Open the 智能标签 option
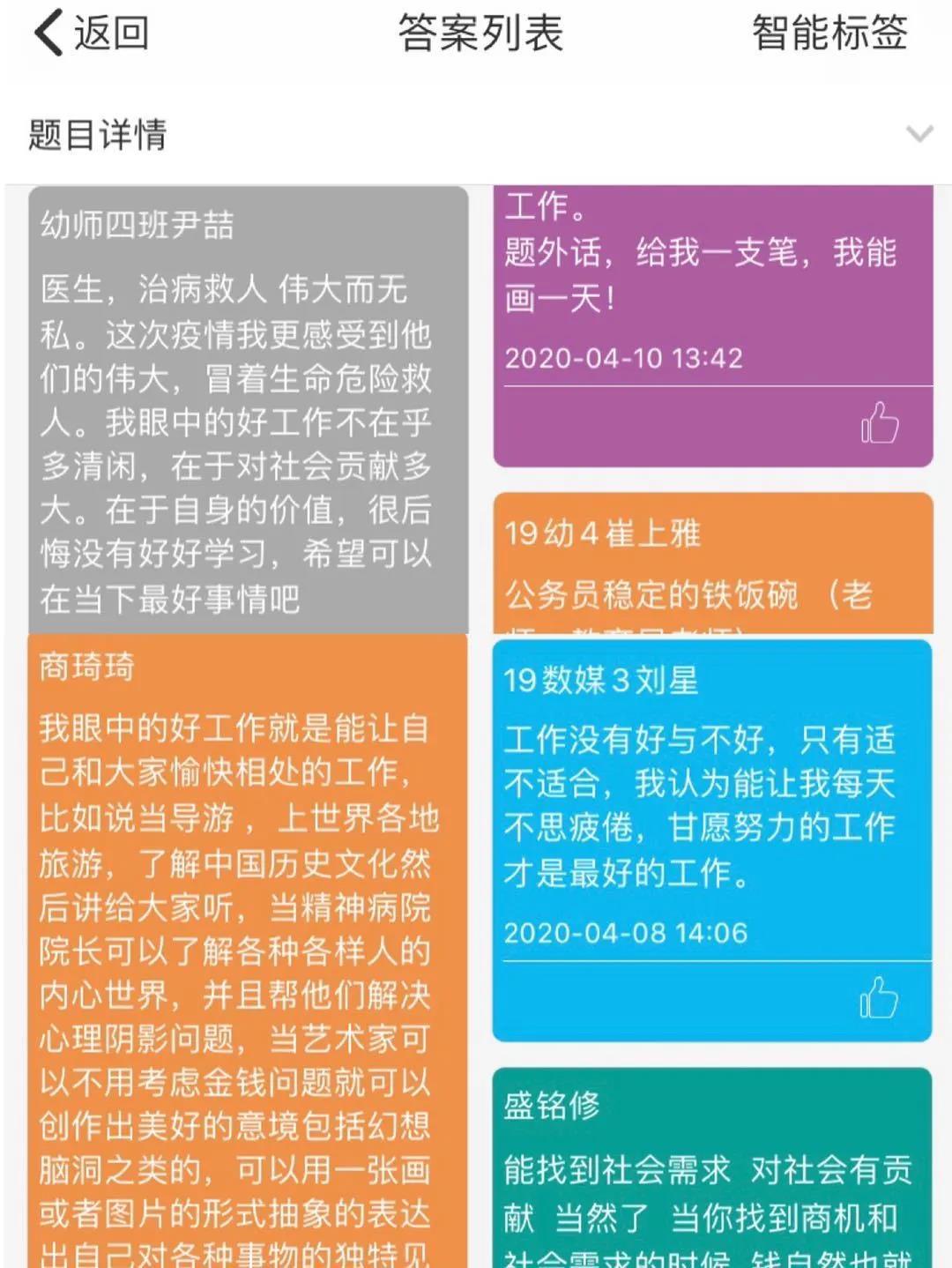The height and width of the screenshot is (1268, 952). click(x=829, y=34)
